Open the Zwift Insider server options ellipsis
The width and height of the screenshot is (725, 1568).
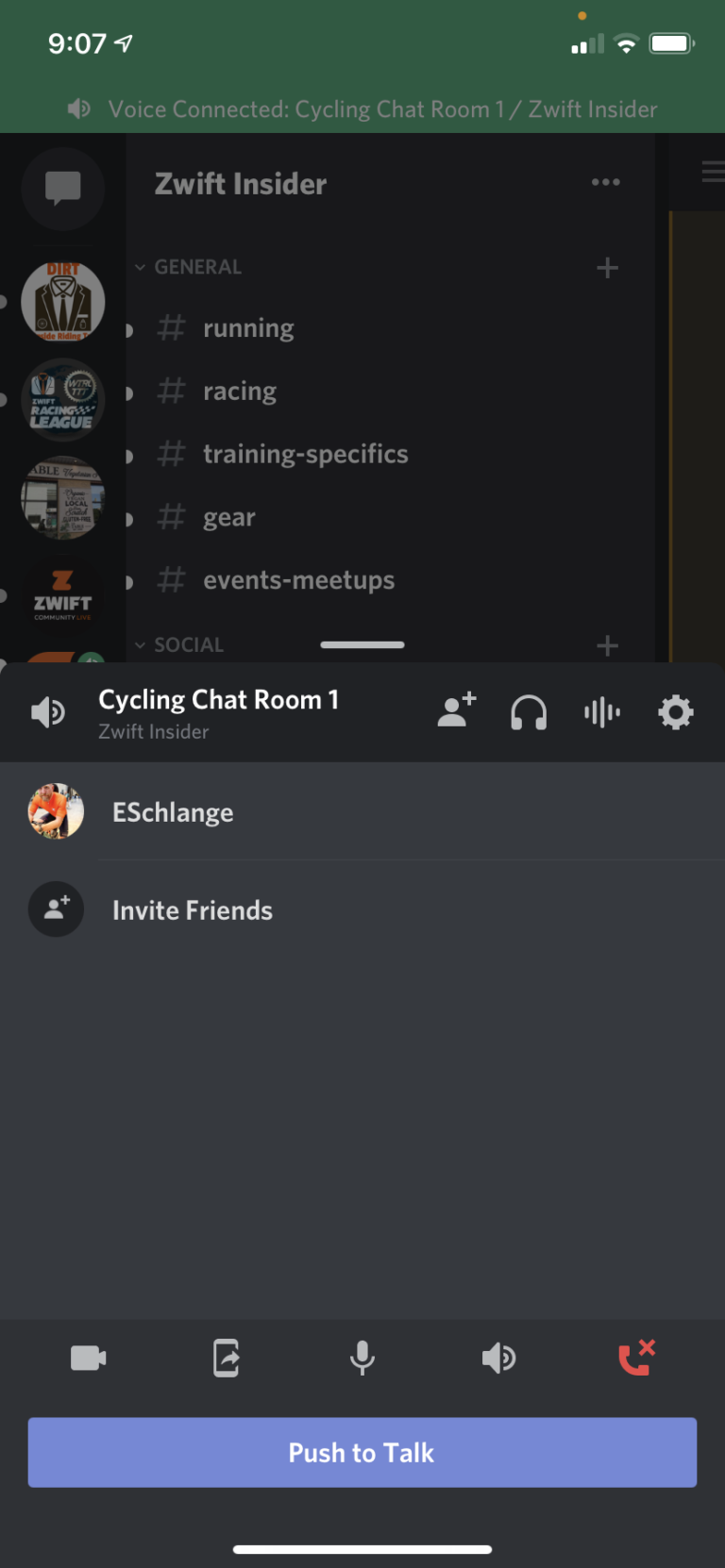(605, 182)
